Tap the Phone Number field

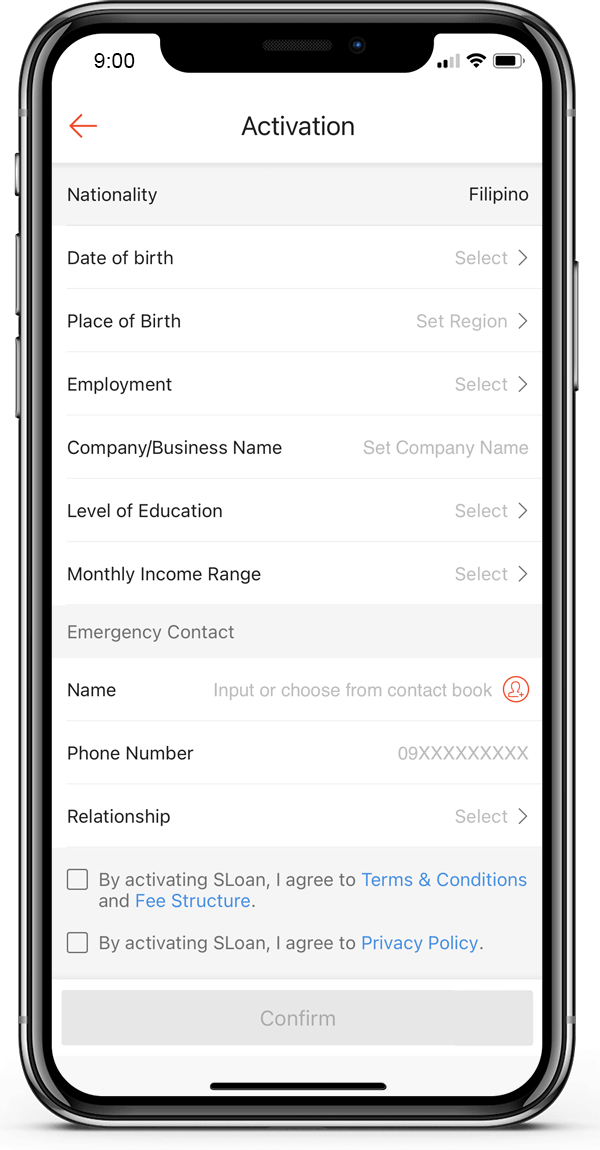tap(297, 753)
